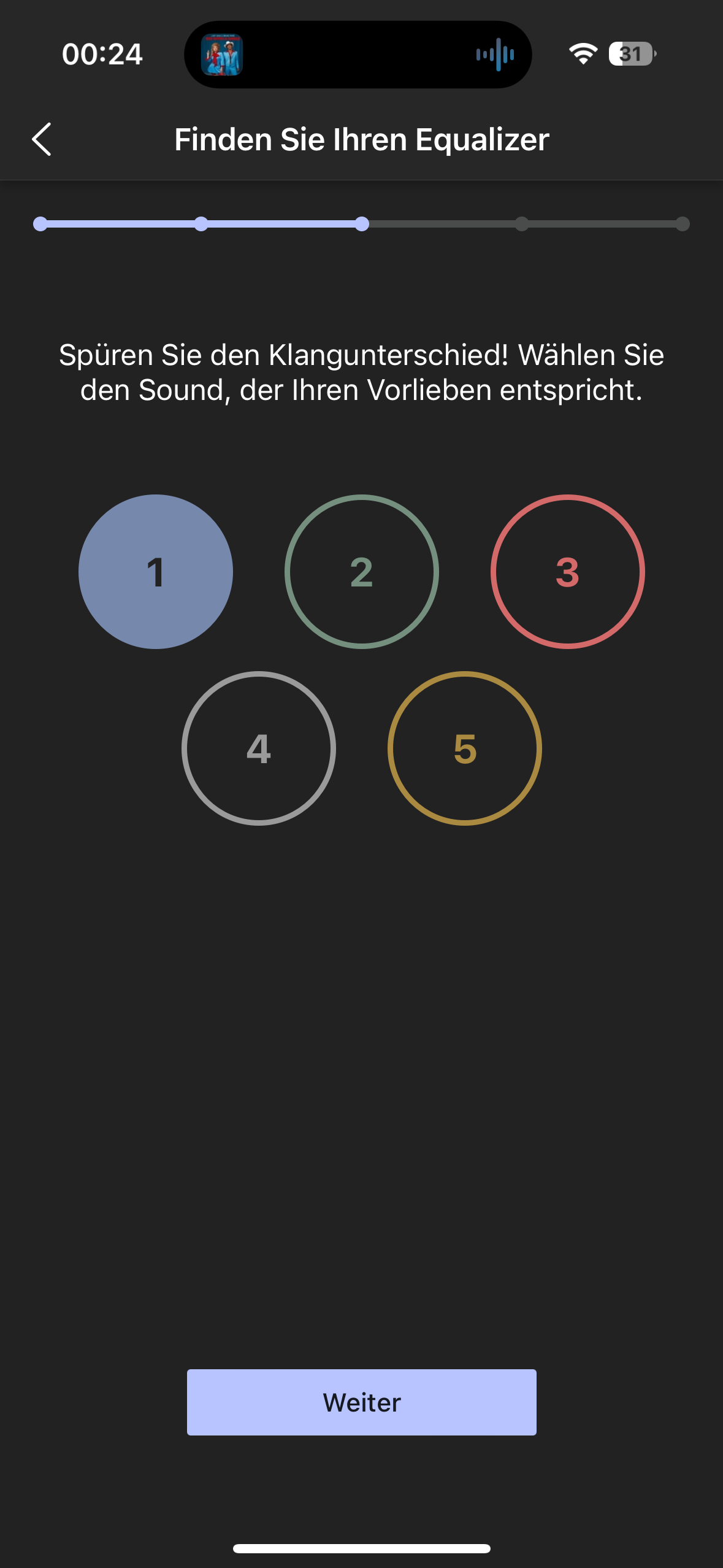Tap the Weiter button to continue
This screenshot has height=1568, width=723.
(362, 1402)
